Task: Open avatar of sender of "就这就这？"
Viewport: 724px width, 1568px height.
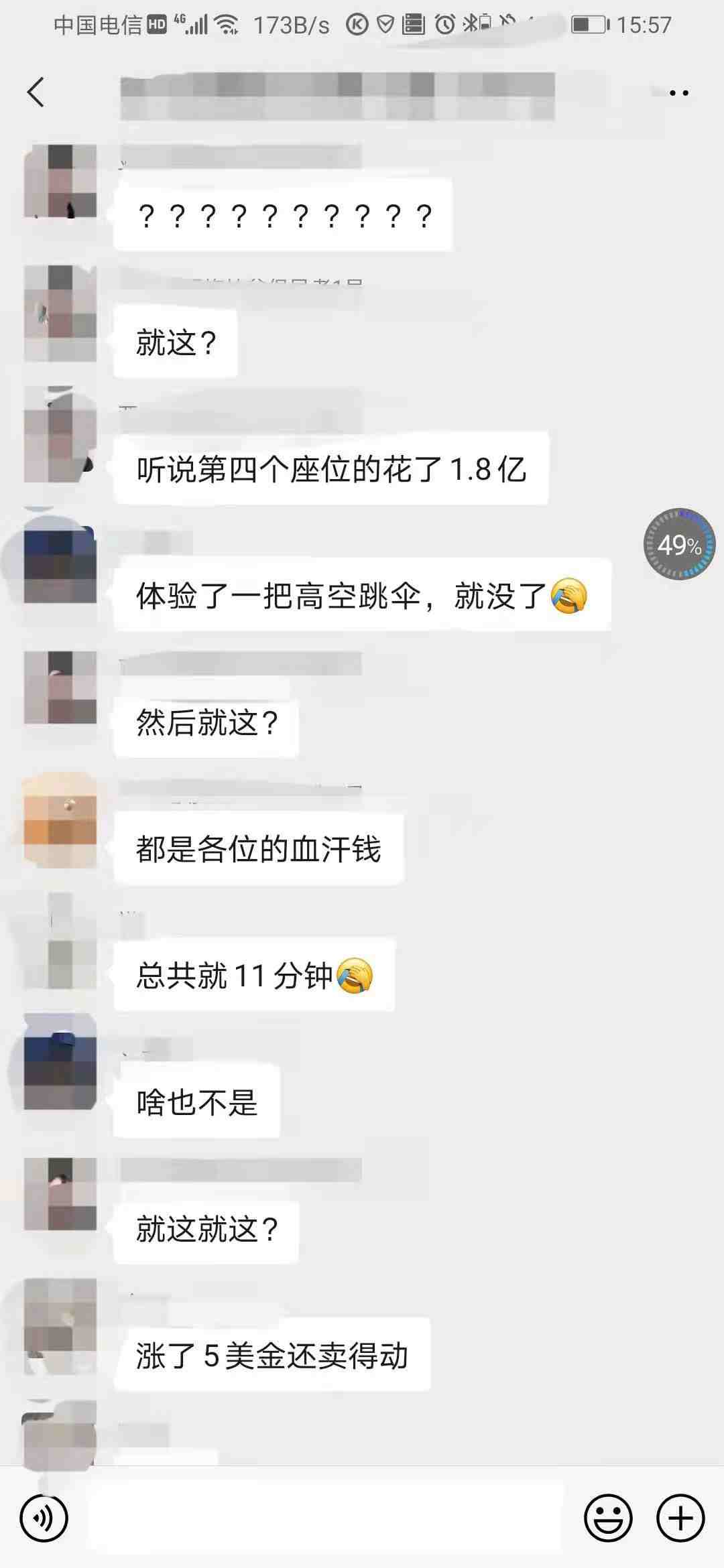Action: click(x=60, y=1194)
